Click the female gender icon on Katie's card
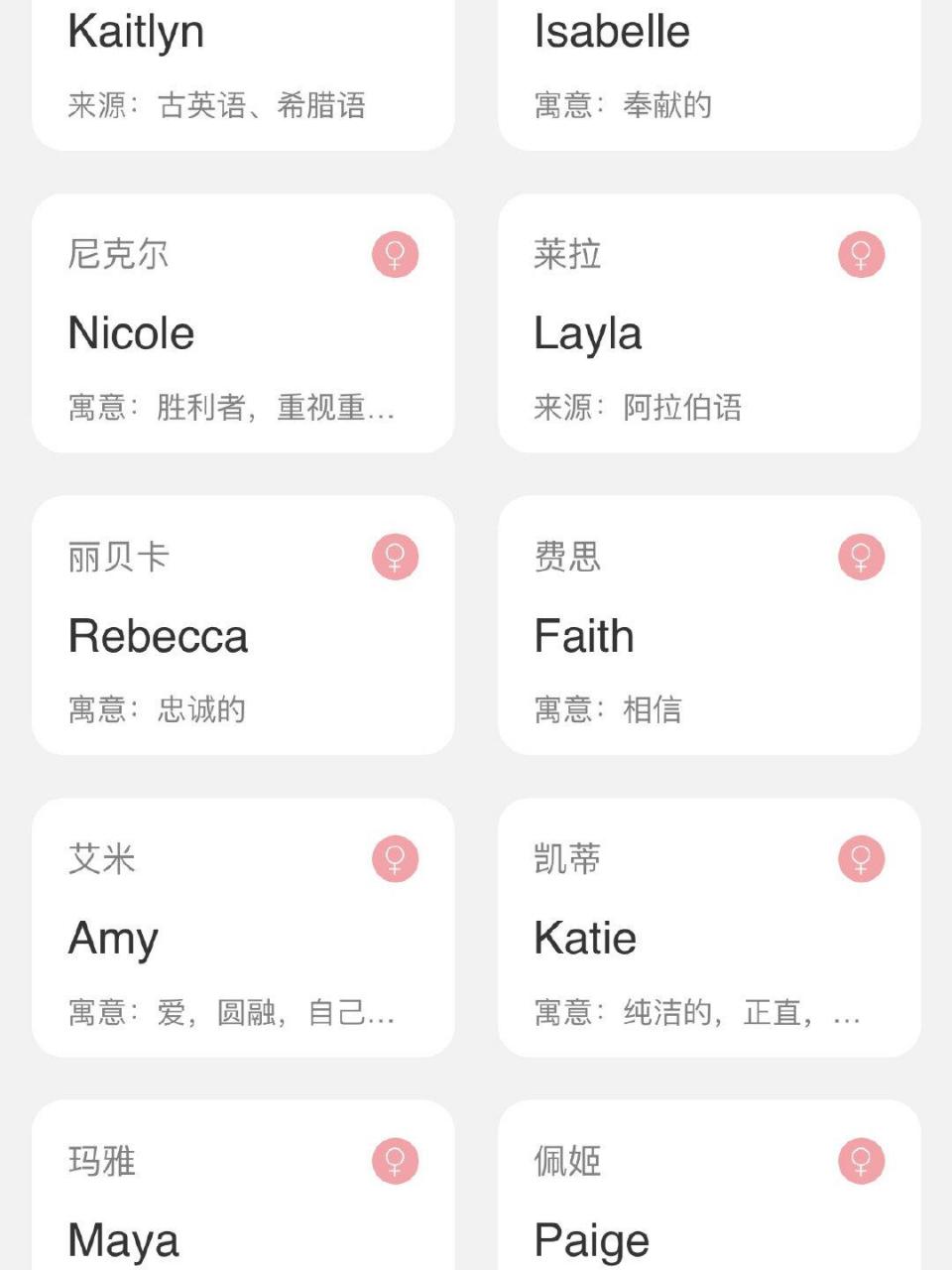952x1270 pixels. click(859, 858)
